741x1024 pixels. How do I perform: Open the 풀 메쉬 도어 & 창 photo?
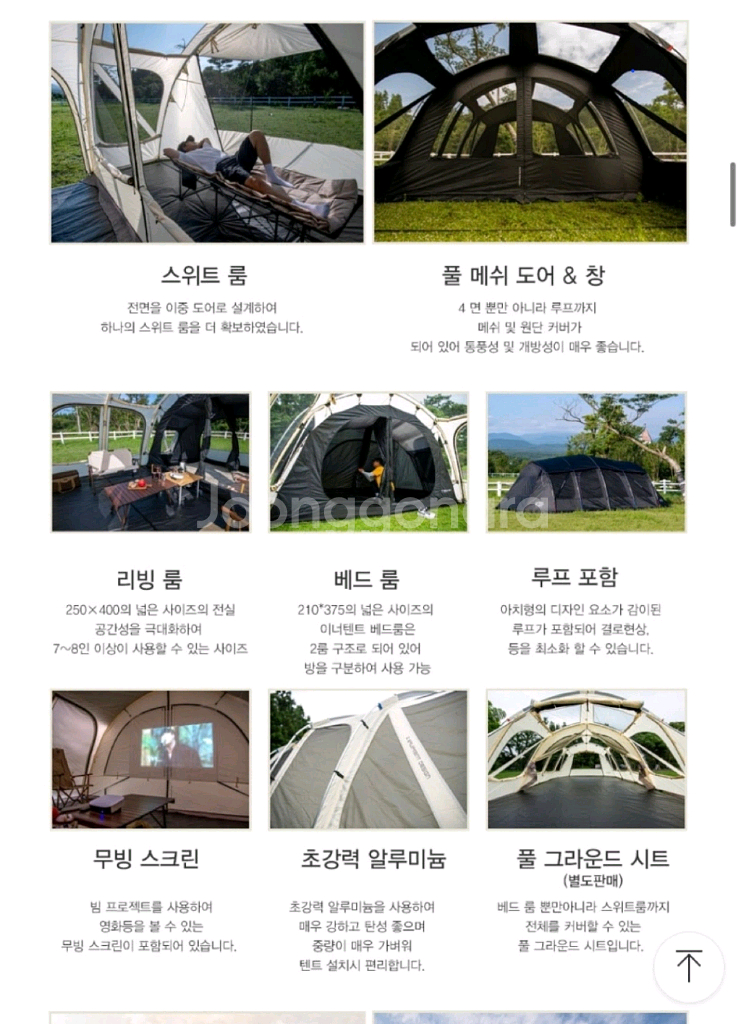click(530, 130)
